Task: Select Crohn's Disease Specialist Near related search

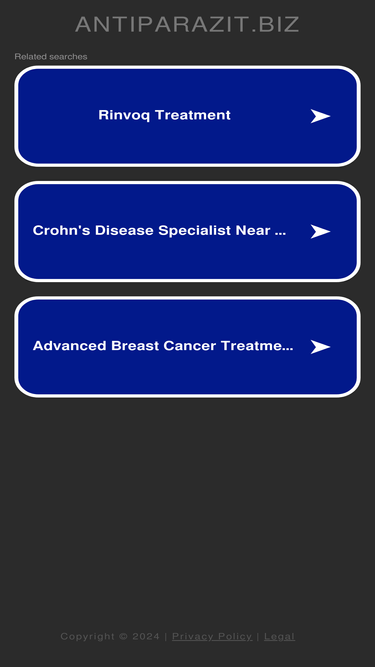Action: tap(188, 231)
